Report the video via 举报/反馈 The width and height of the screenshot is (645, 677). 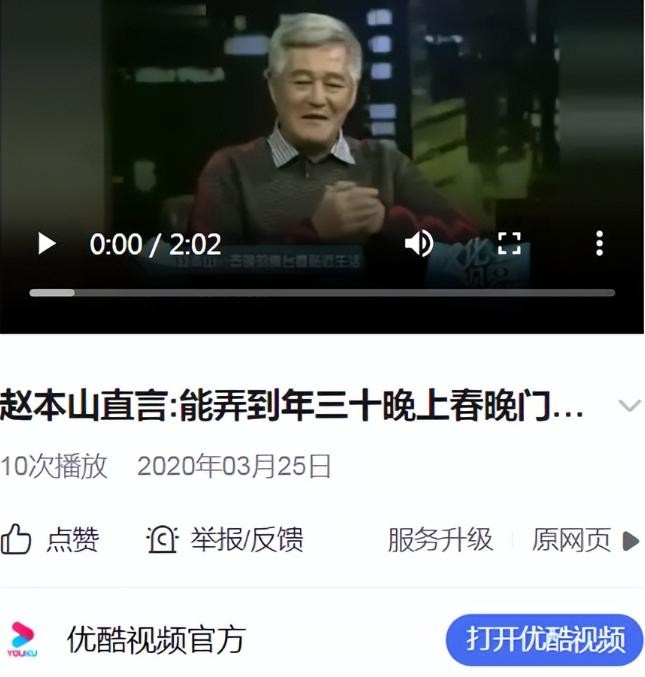[225, 540]
